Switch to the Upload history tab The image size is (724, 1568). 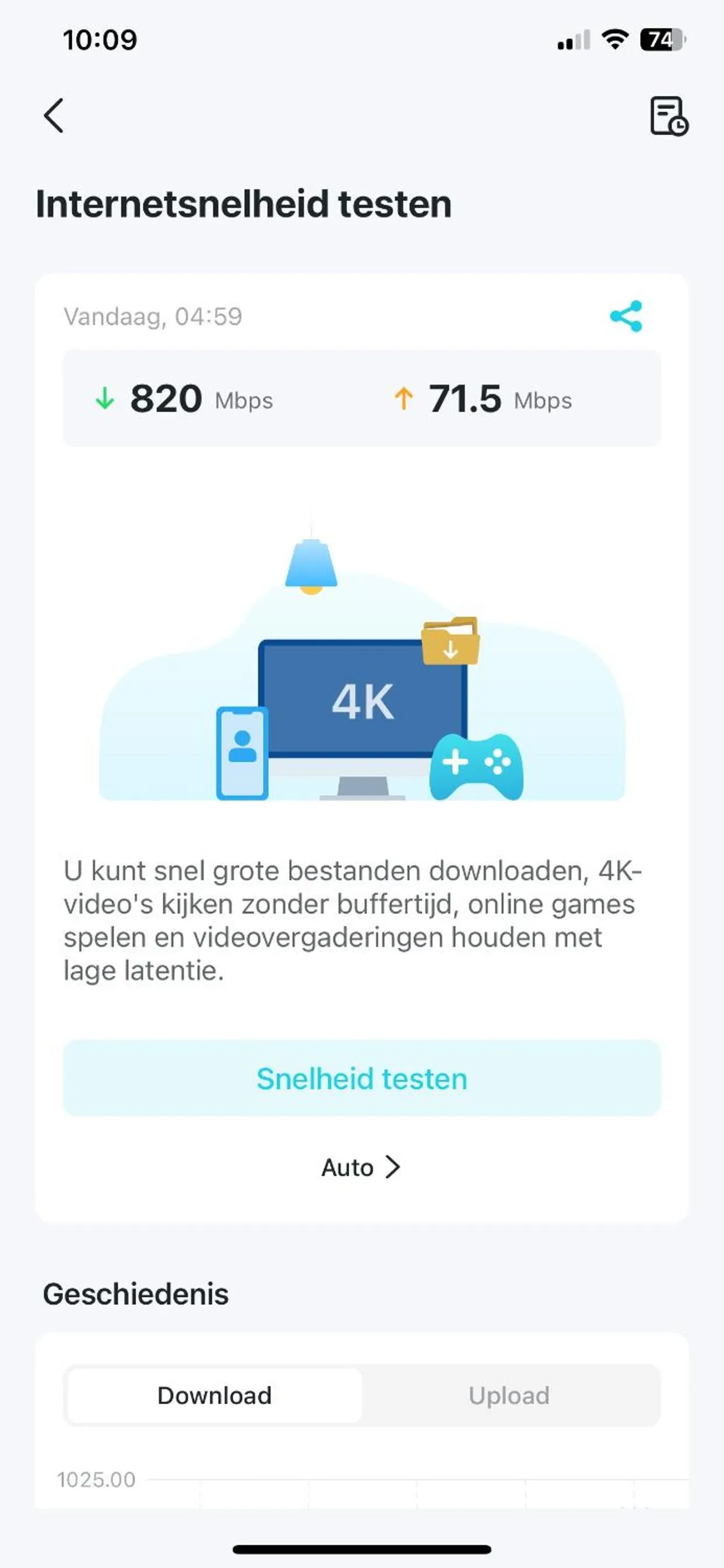(x=509, y=1395)
